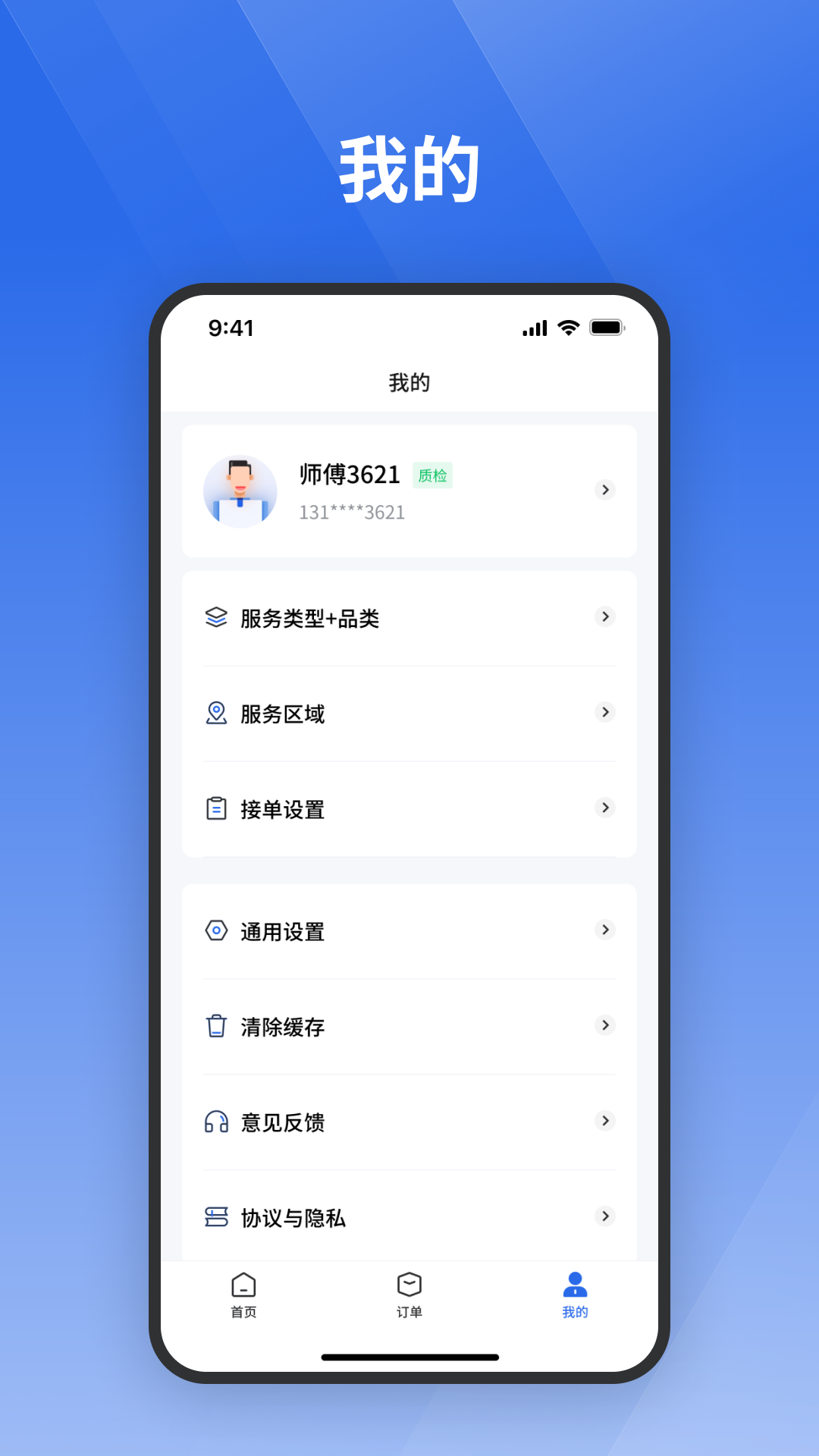Tap the 意见反馈 headphones icon
This screenshot has width=819, height=1456.
click(x=215, y=1122)
